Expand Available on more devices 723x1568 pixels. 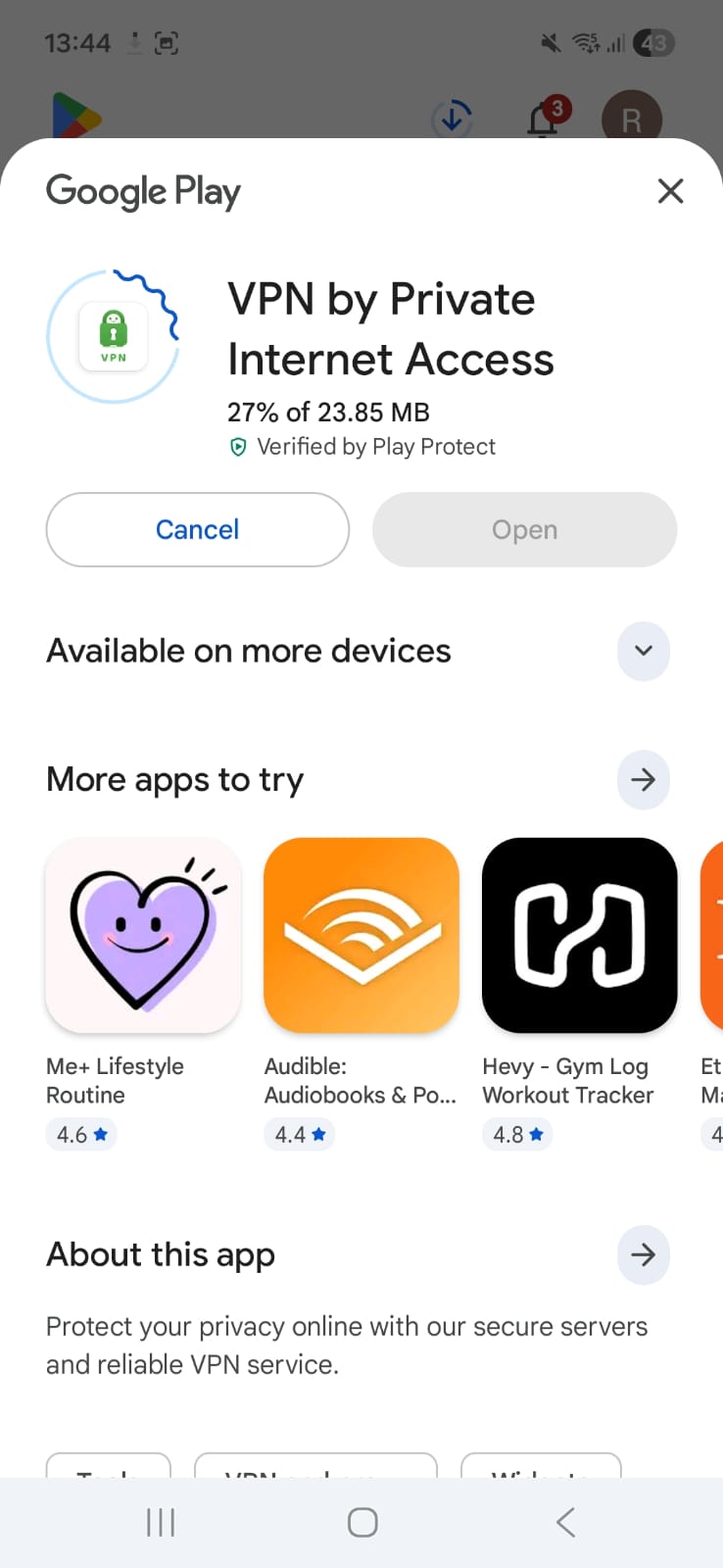click(644, 651)
